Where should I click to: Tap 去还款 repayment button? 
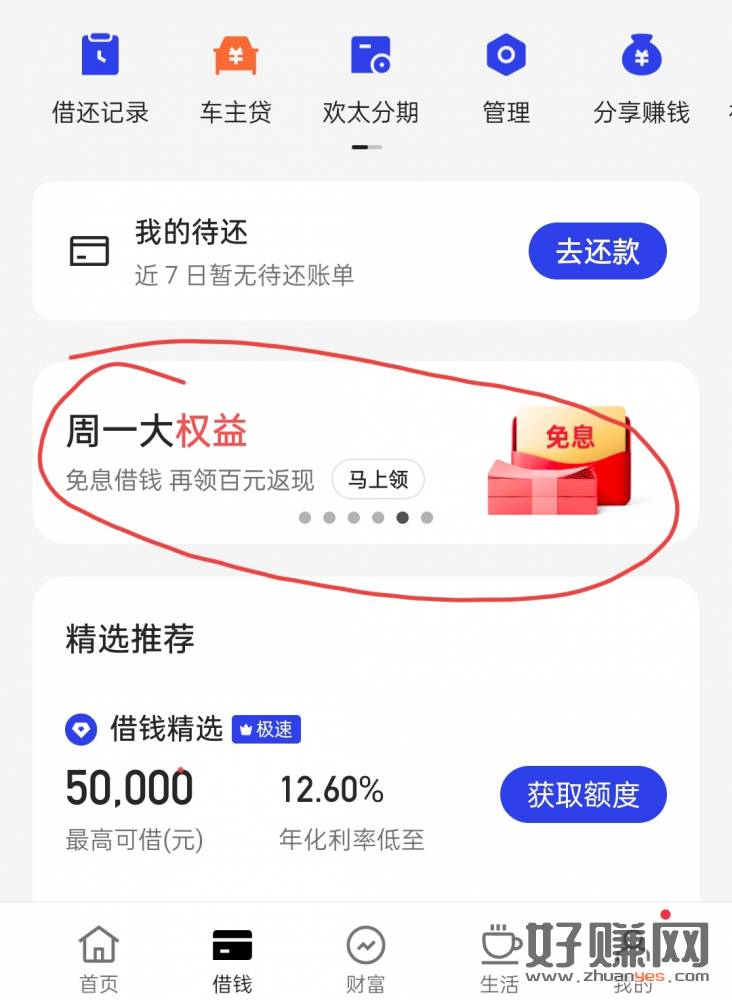[x=597, y=251]
